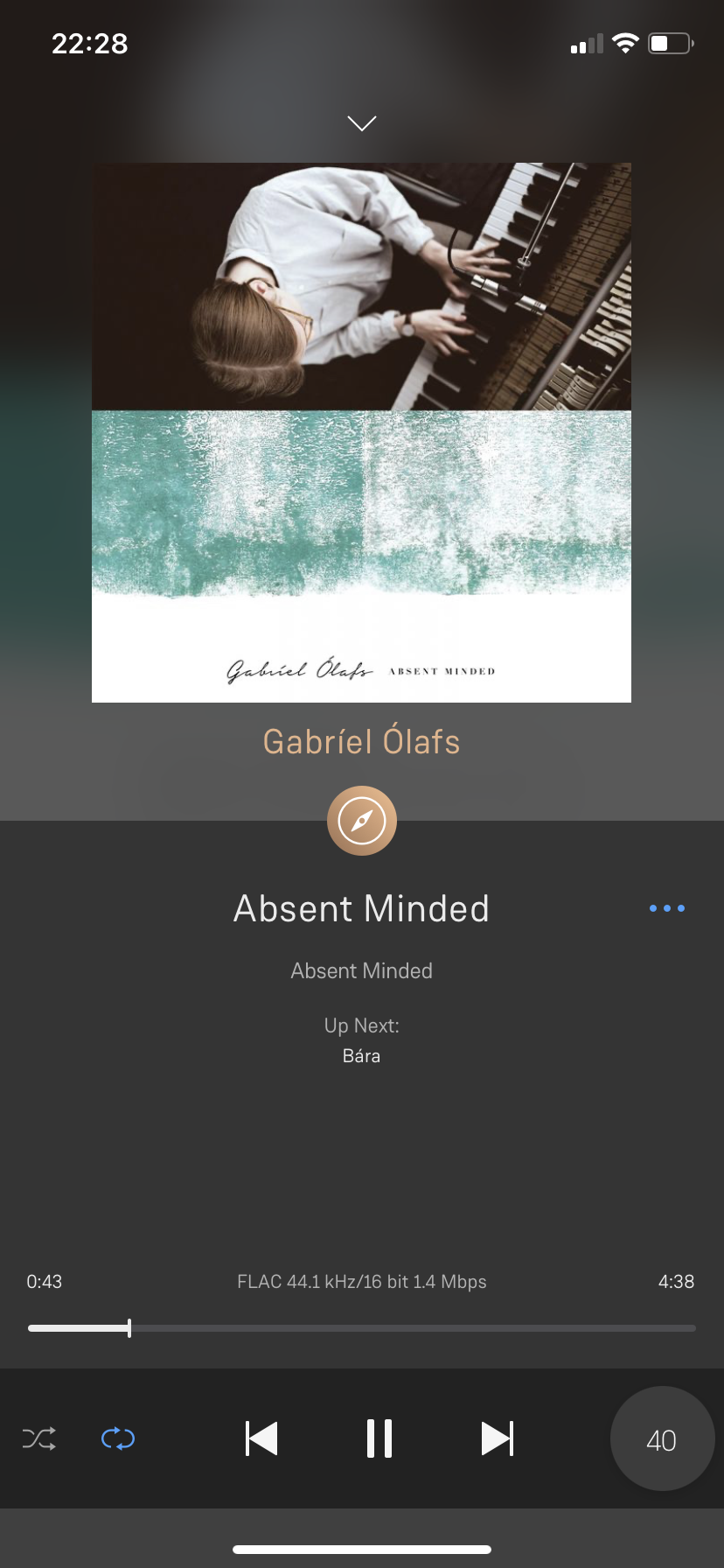The height and width of the screenshot is (1568, 724).
Task: Tap the Absent Minded album cover
Action: click(361, 432)
